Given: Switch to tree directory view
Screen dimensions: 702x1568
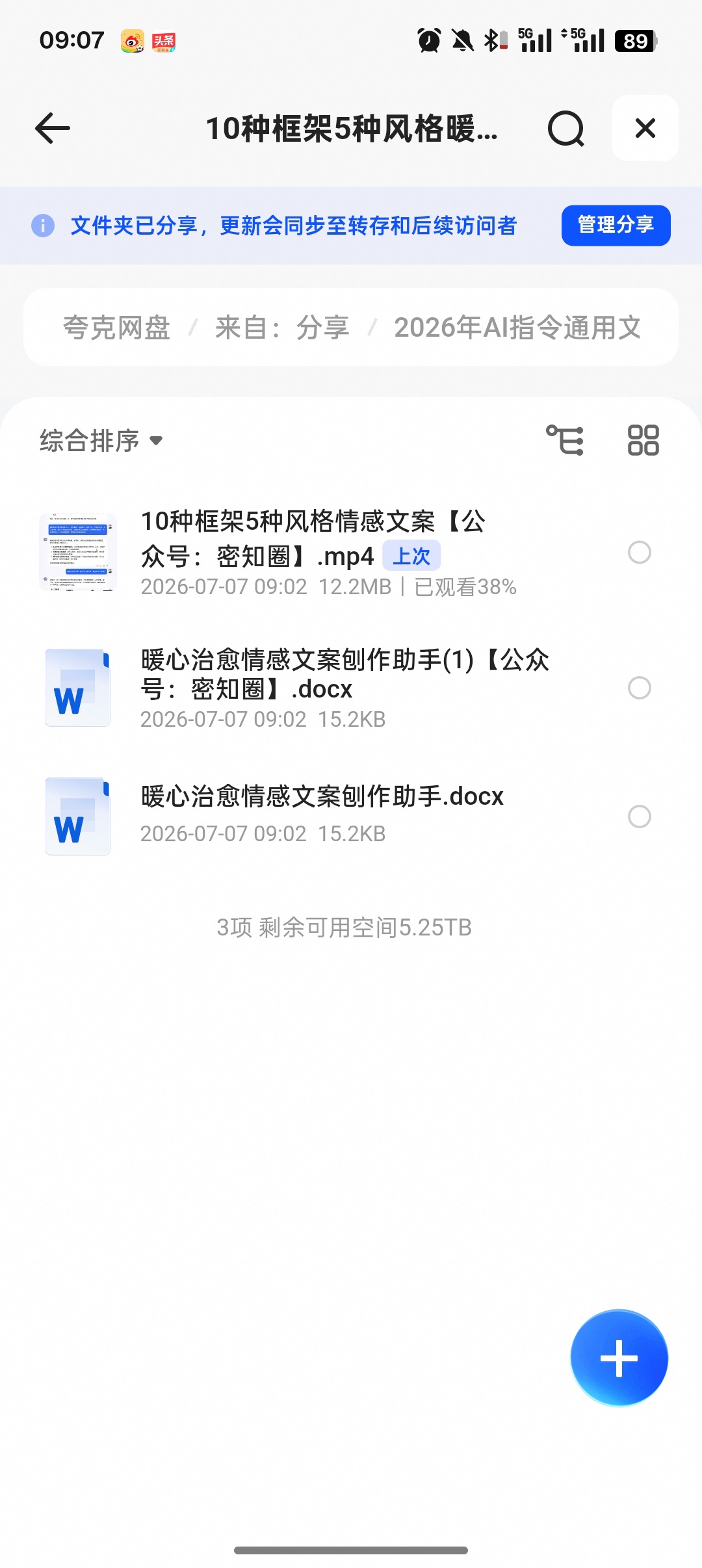Looking at the screenshot, I should pos(564,440).
